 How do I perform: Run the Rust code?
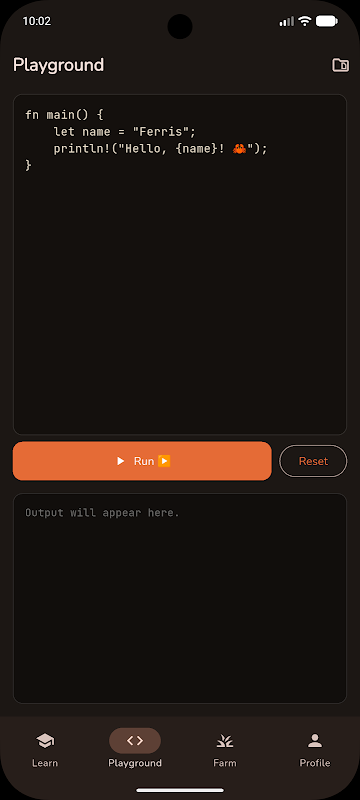coord(142,461)
